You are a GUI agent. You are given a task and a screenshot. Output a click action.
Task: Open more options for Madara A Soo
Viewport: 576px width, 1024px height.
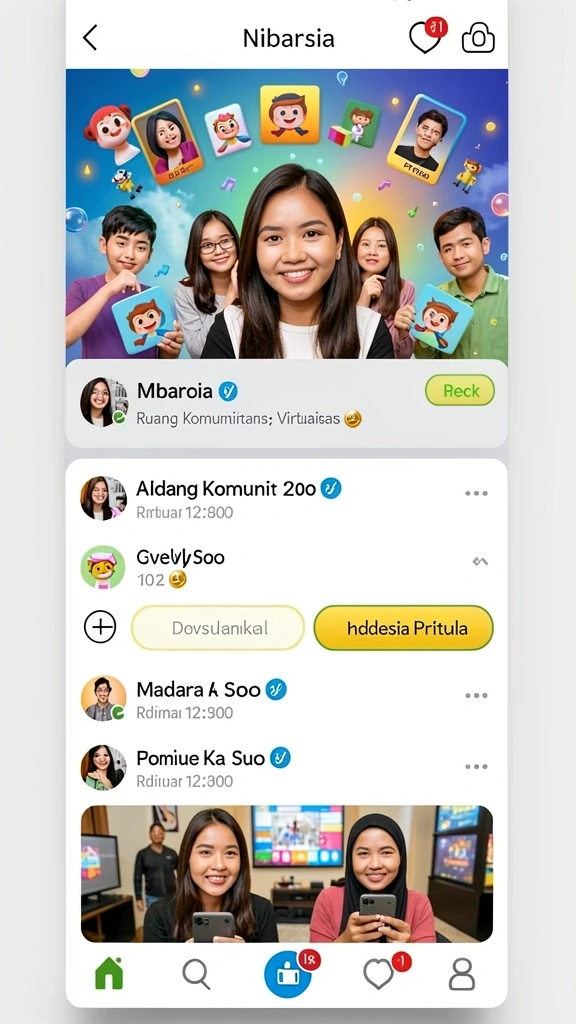pos(476,696)
